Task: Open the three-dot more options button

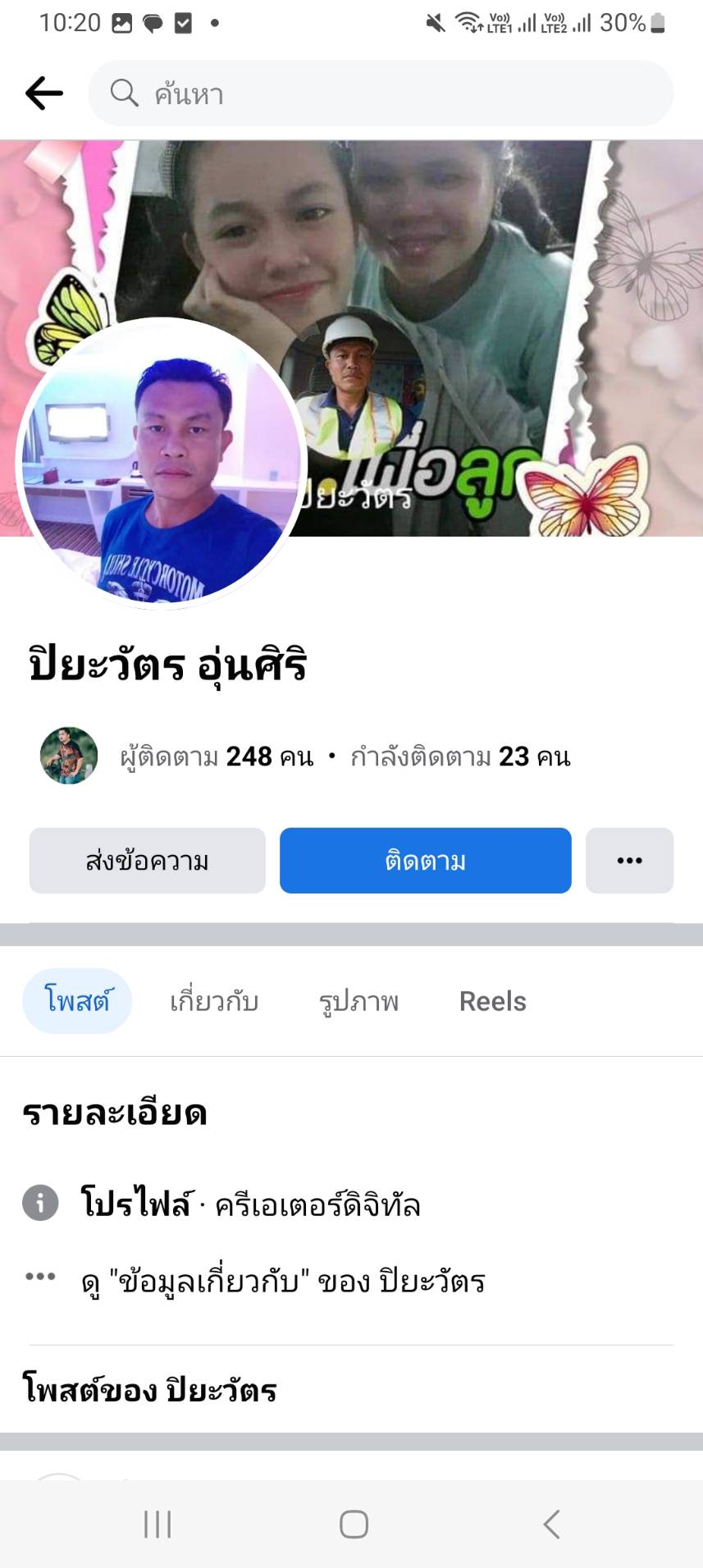Action: pyautogui.click(x=629, y=861)
